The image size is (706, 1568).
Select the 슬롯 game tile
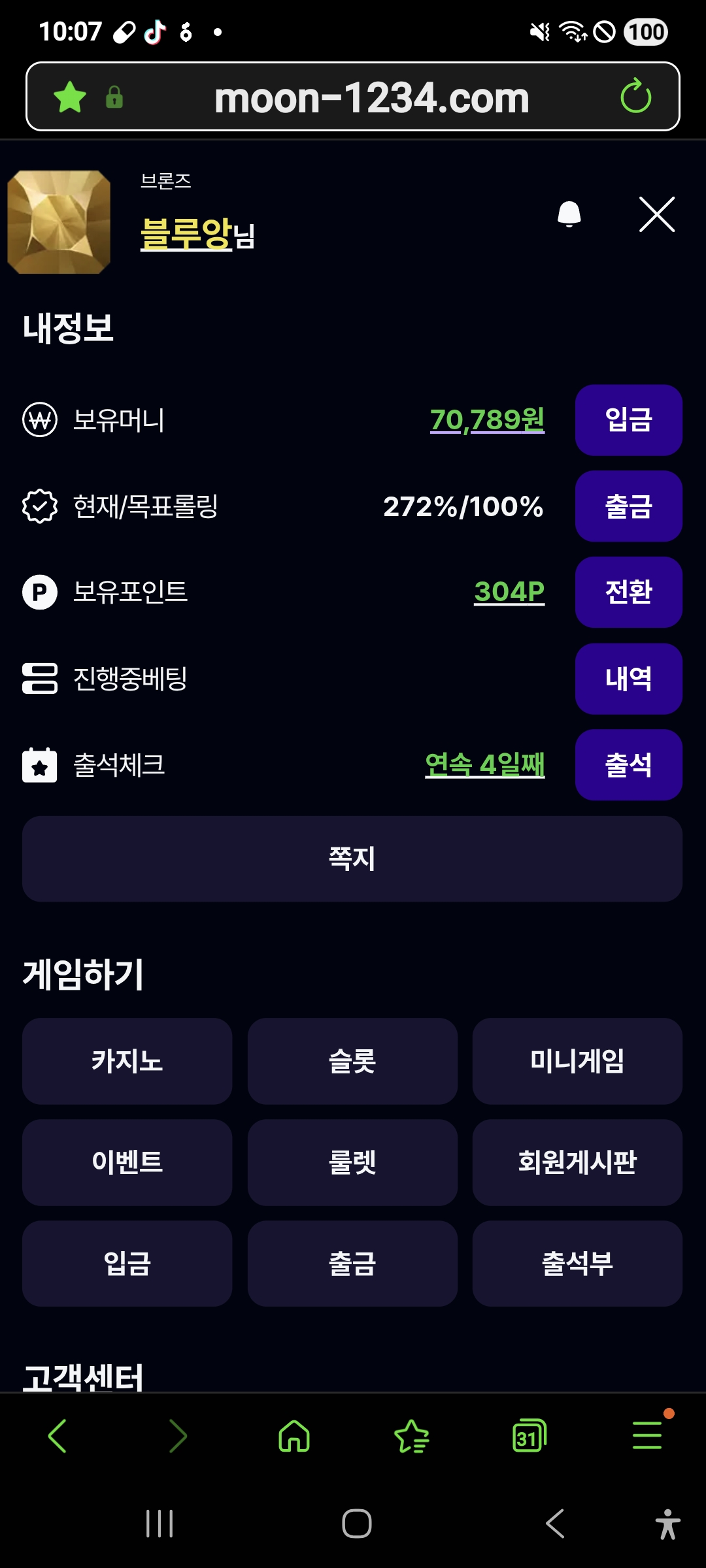[x=352, y=1061]
